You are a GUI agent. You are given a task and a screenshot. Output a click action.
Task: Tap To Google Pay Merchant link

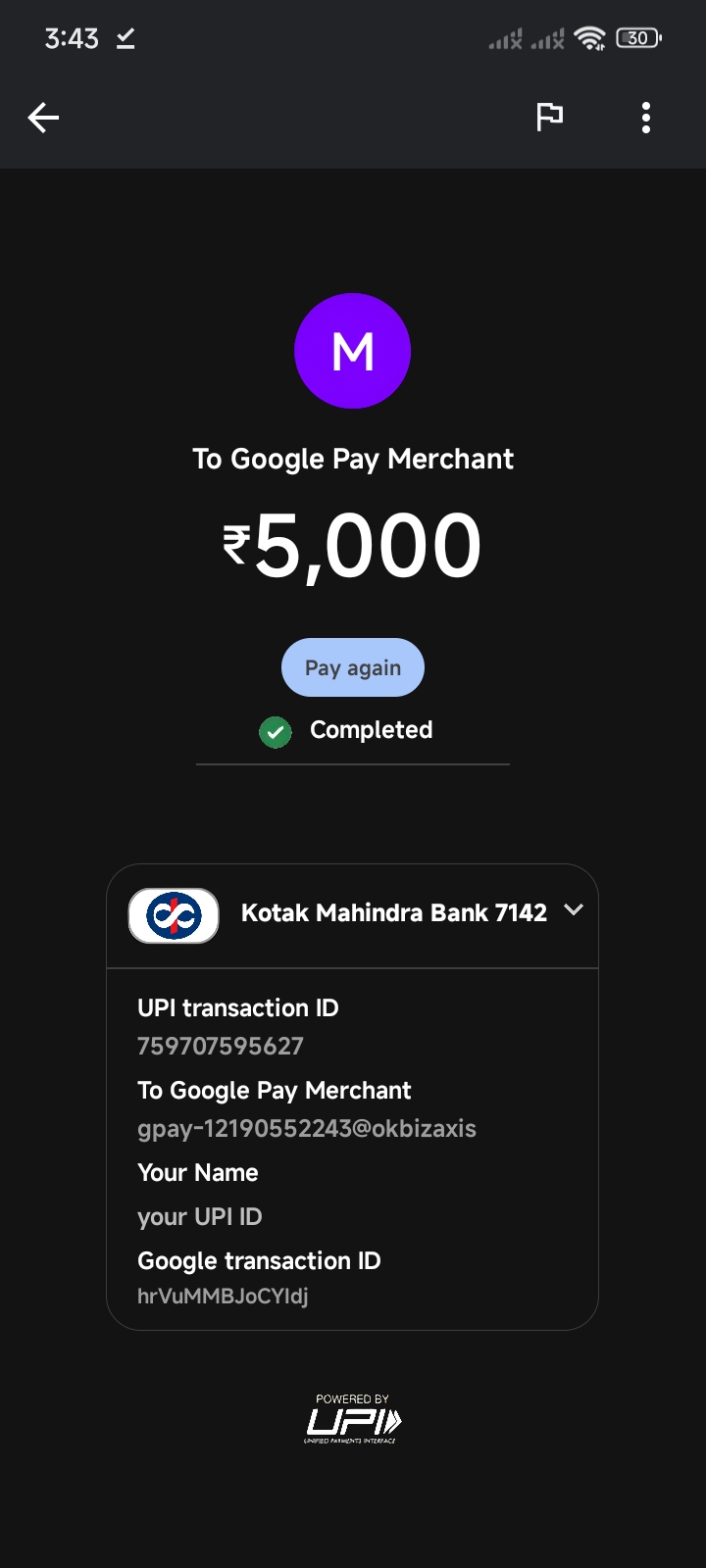click(x=274, y=1090)
